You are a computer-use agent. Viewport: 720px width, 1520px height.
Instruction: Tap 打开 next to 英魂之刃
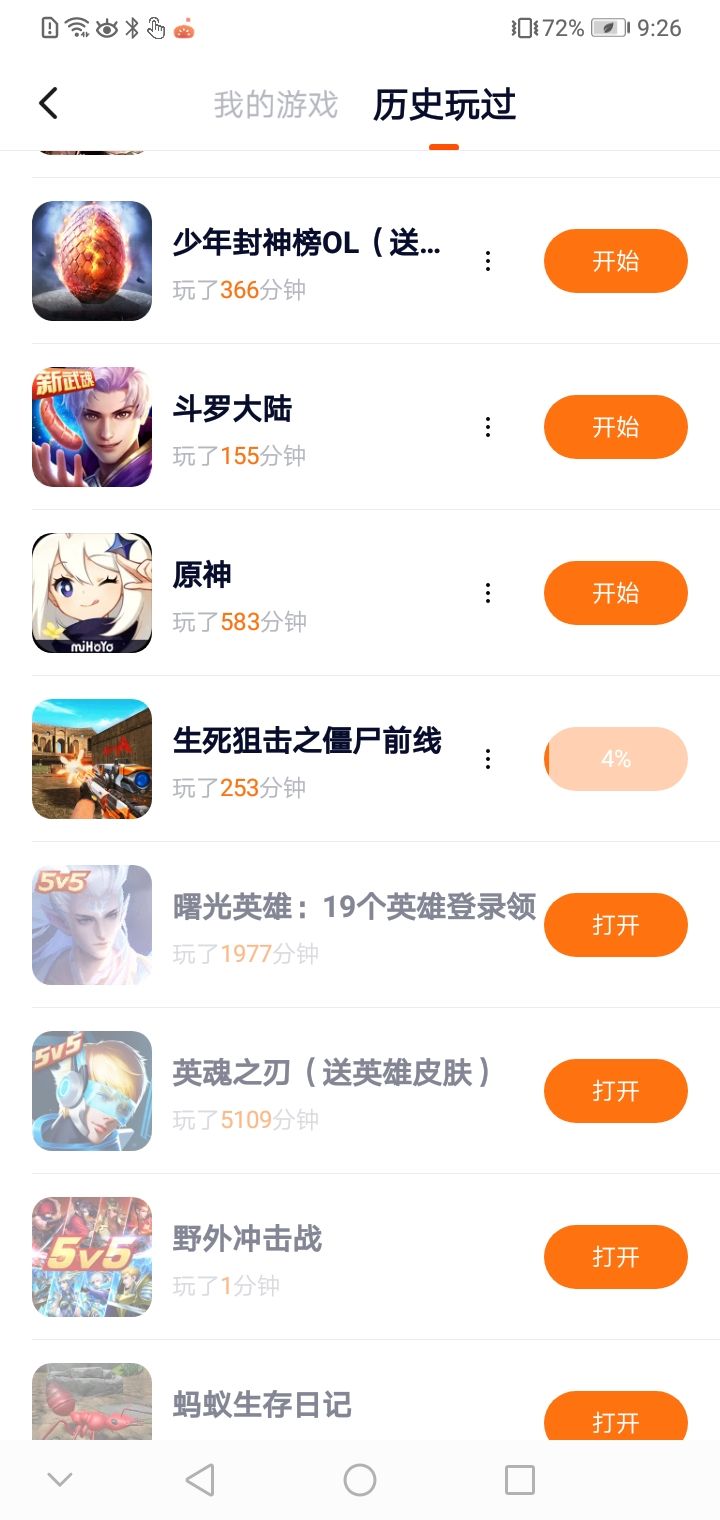(615, 1091)
